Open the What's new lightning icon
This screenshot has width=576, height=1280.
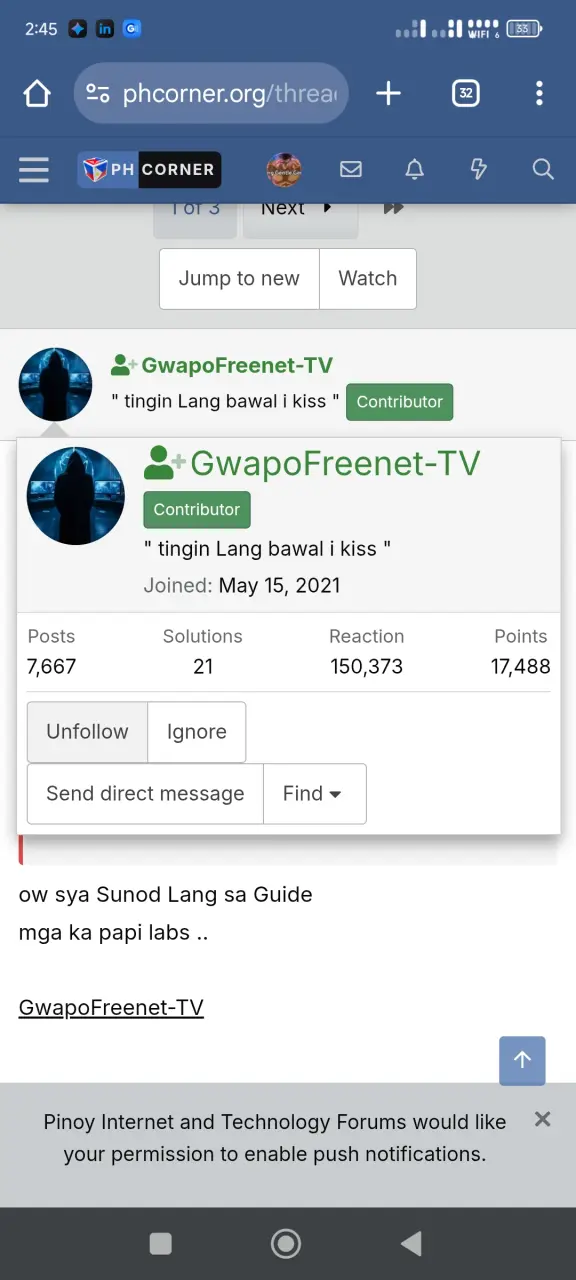tap(479, 170)
